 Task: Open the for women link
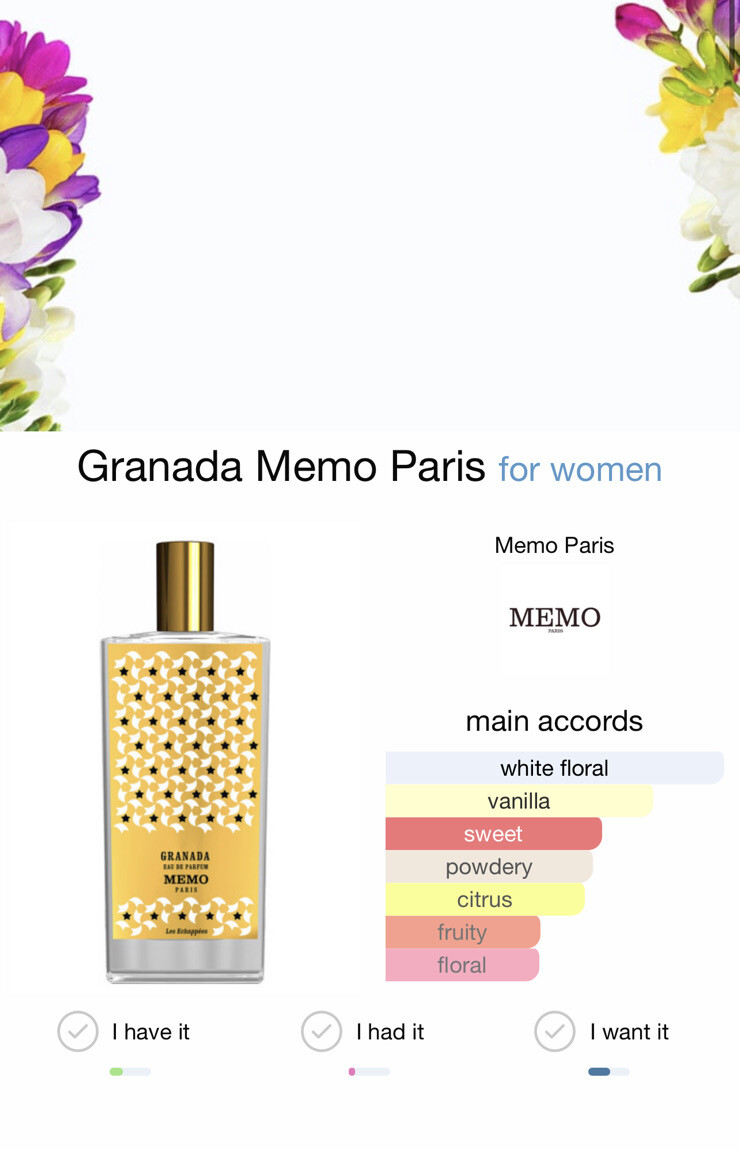pyautogui.click(x=580, y=468)
